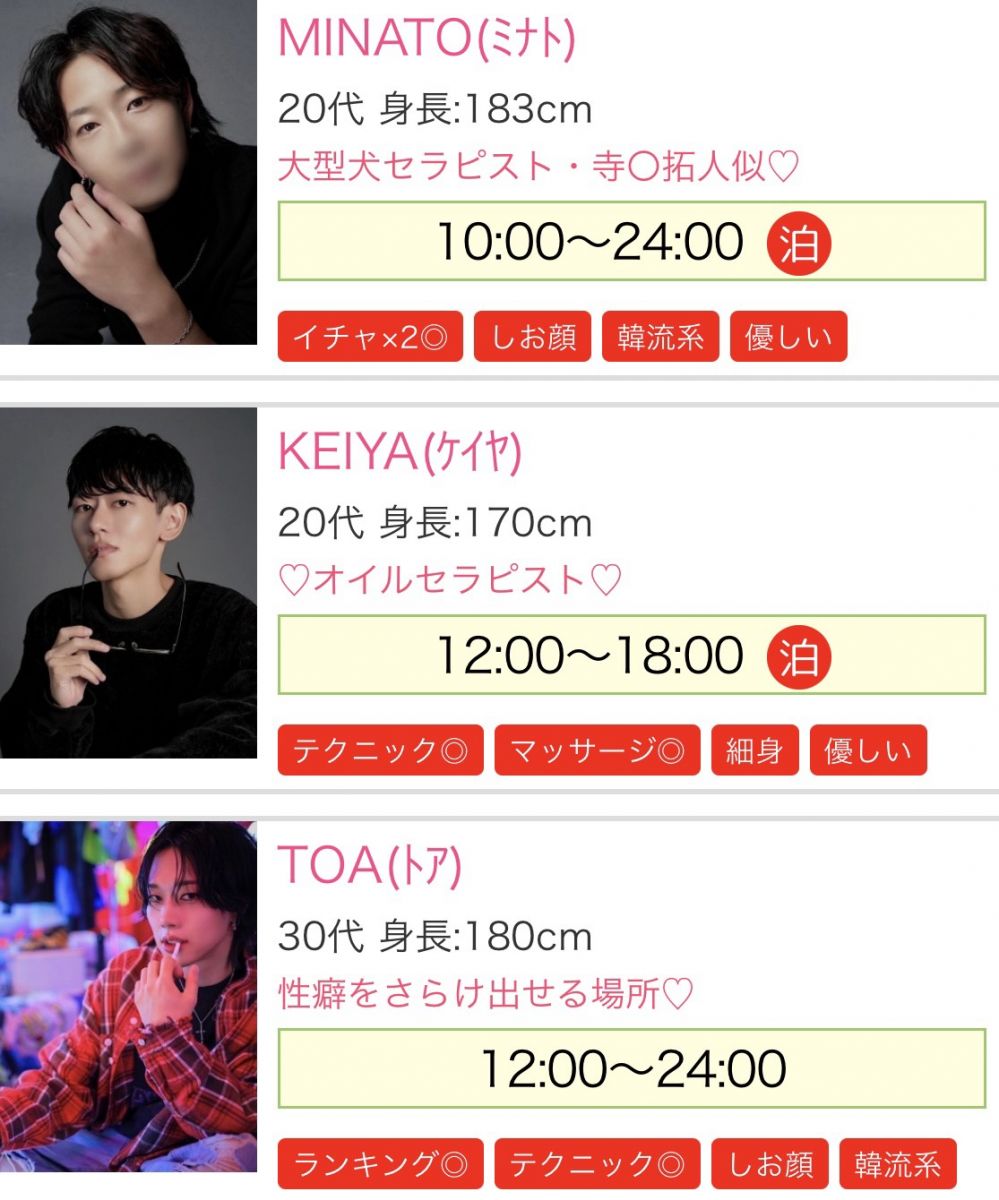Viewport: 999px width, 1200px height.
Task: Select the 韓流系 tag under TOA
Action: tap(897, 1164)
